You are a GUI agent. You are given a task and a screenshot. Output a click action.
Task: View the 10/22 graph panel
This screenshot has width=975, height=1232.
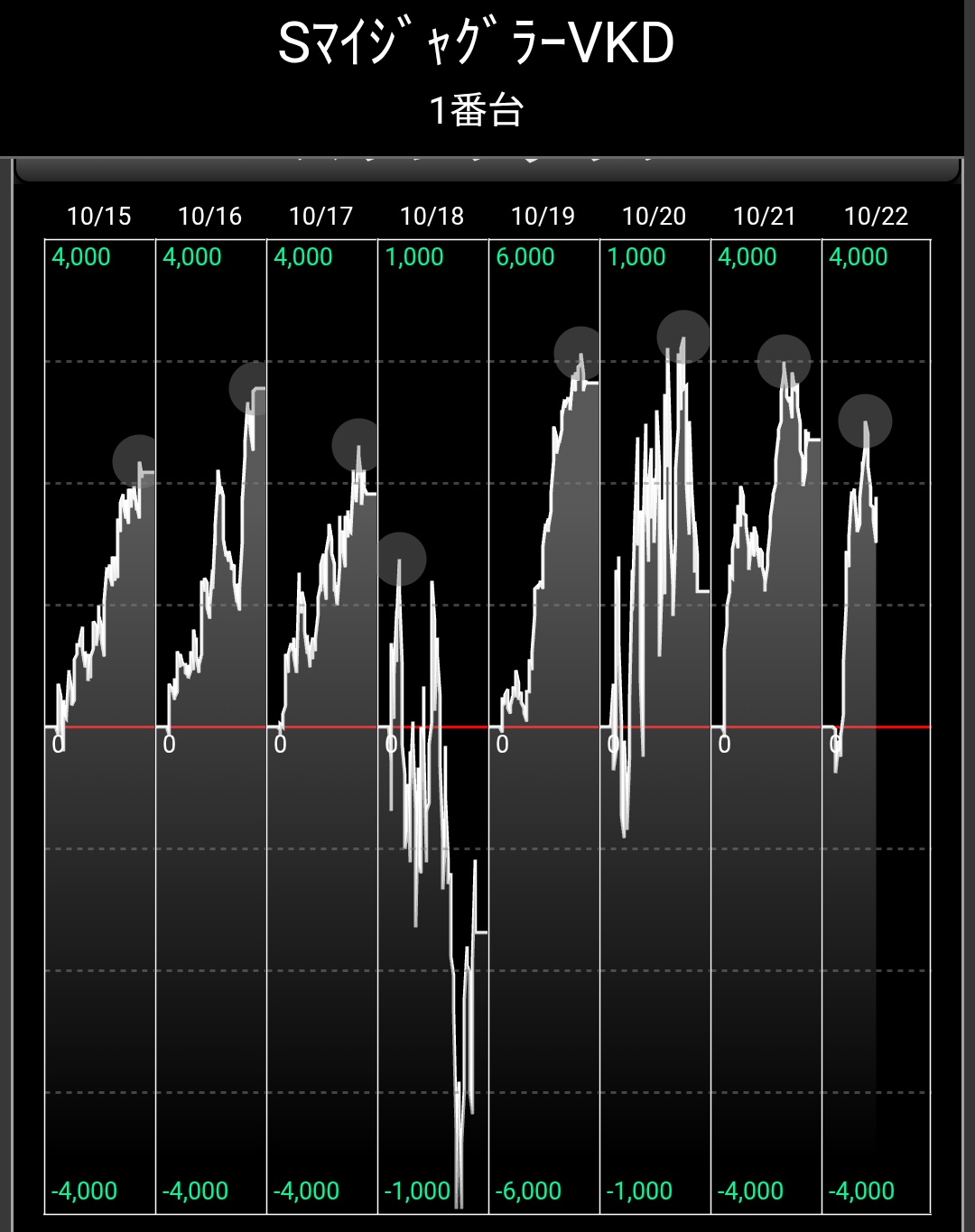[877, 722]
